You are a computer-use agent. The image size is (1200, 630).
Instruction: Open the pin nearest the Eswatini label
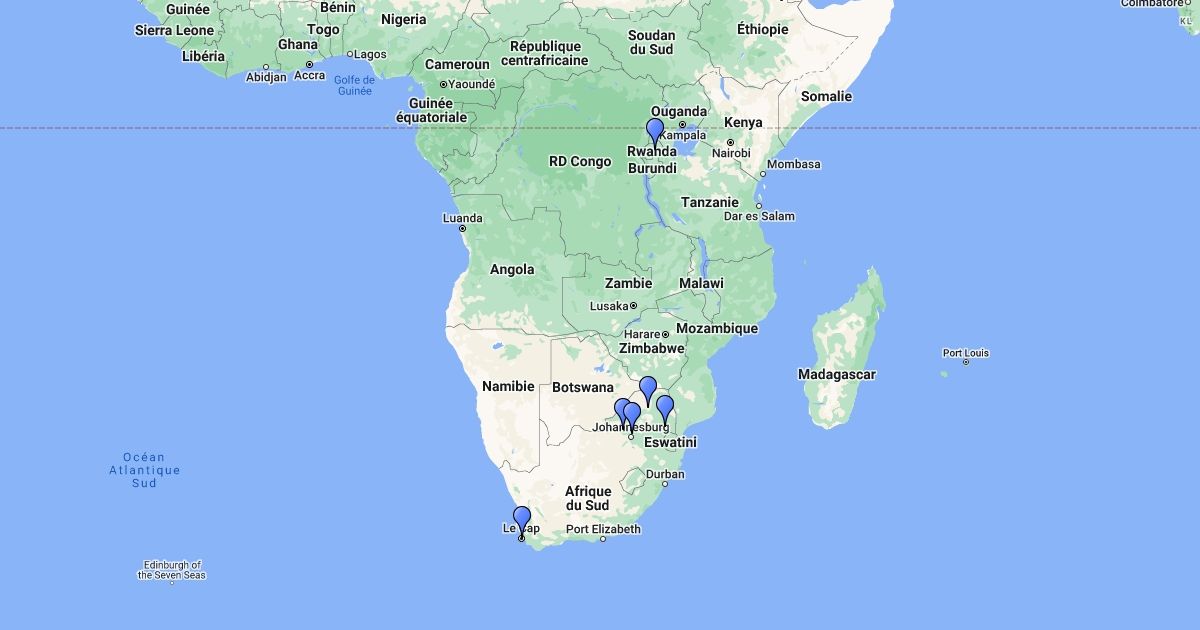coord(665,410)
